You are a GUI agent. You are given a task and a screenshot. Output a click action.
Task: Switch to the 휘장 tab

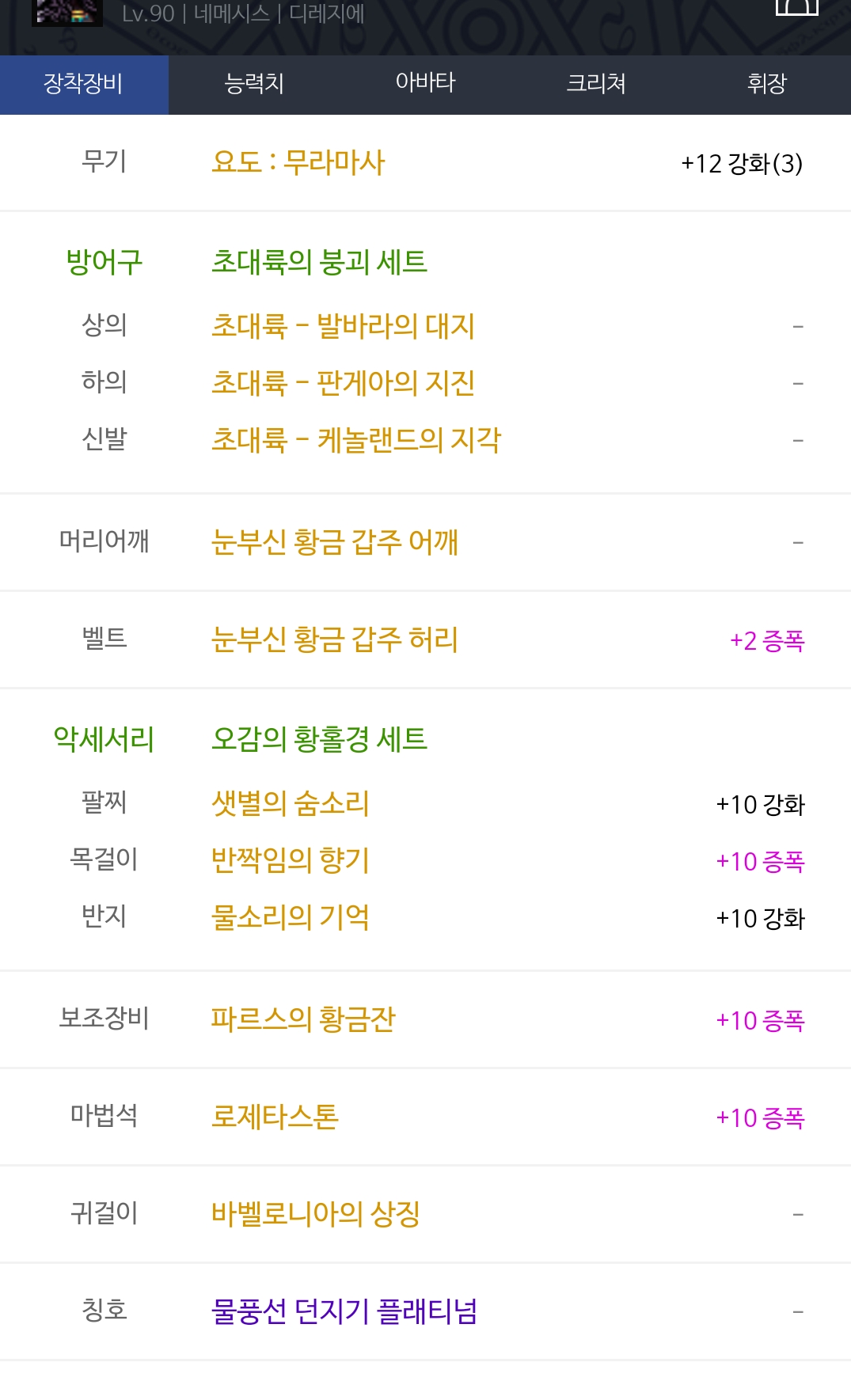(766, 84)
